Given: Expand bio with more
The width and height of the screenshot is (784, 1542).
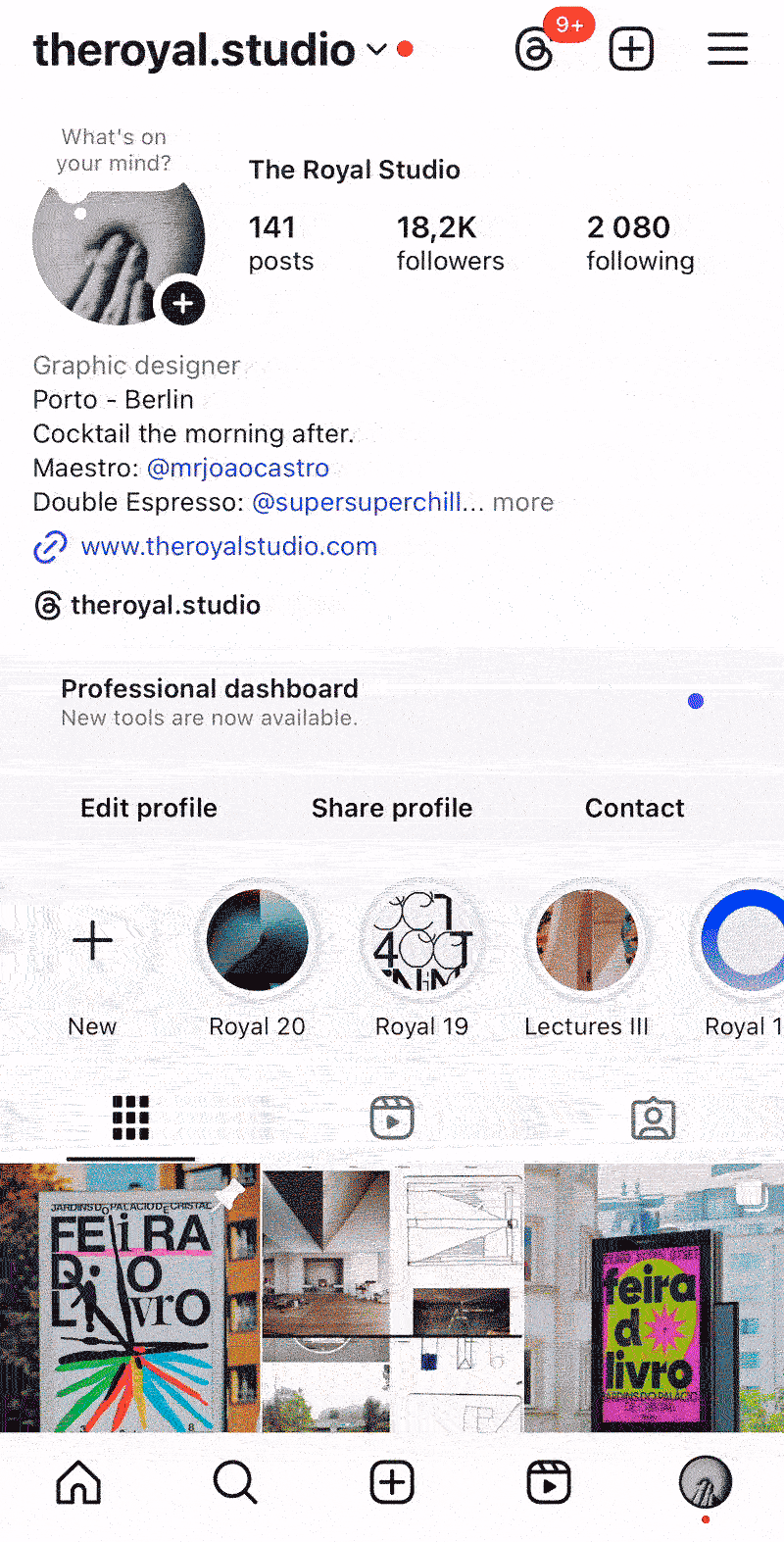Looking at the screenshot, I should tap(523, 502).
